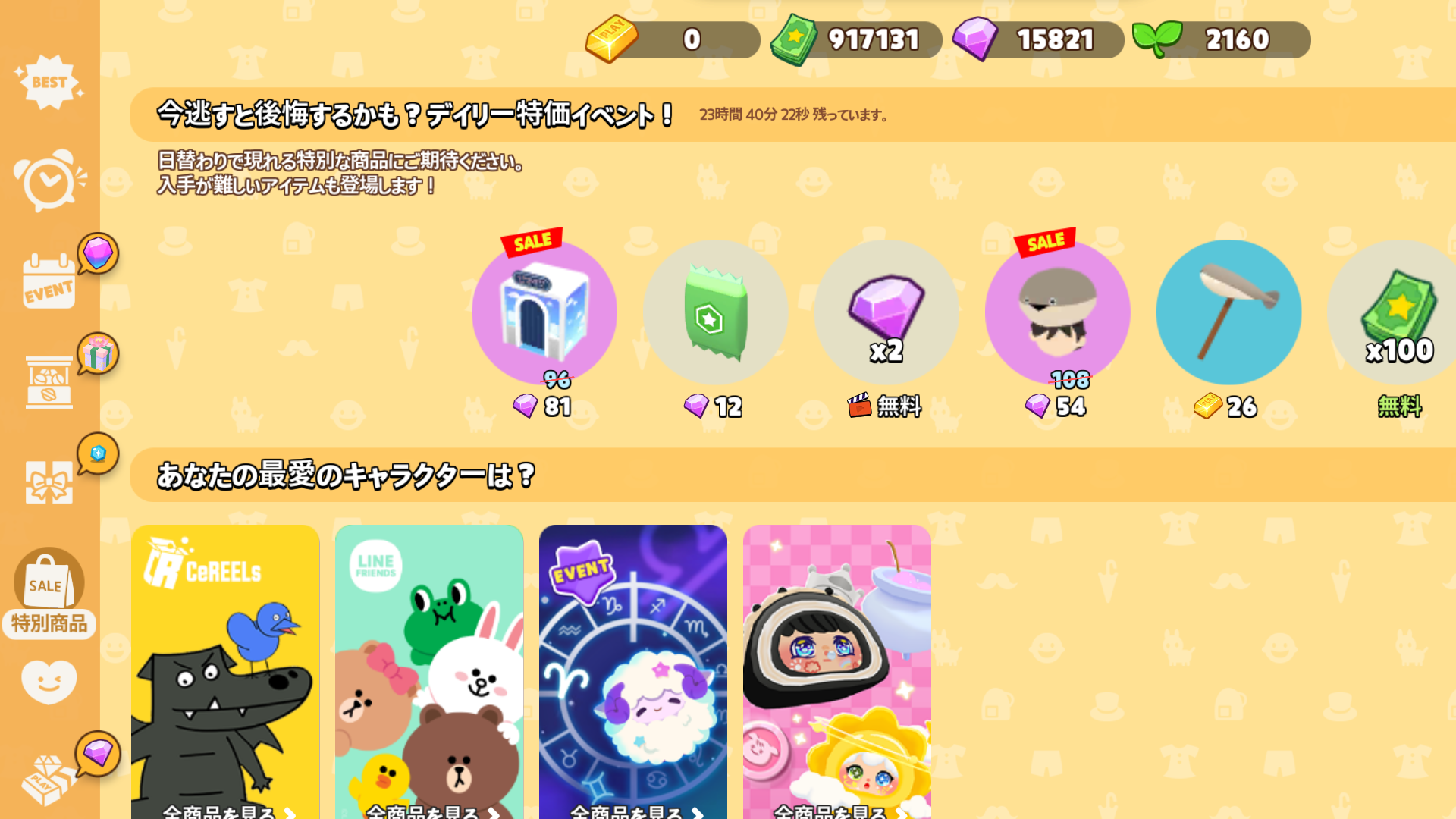Open the BEST shop category
Image resolution: width=1456 pixels, height=819 pixels.
[x=49, y=82]
